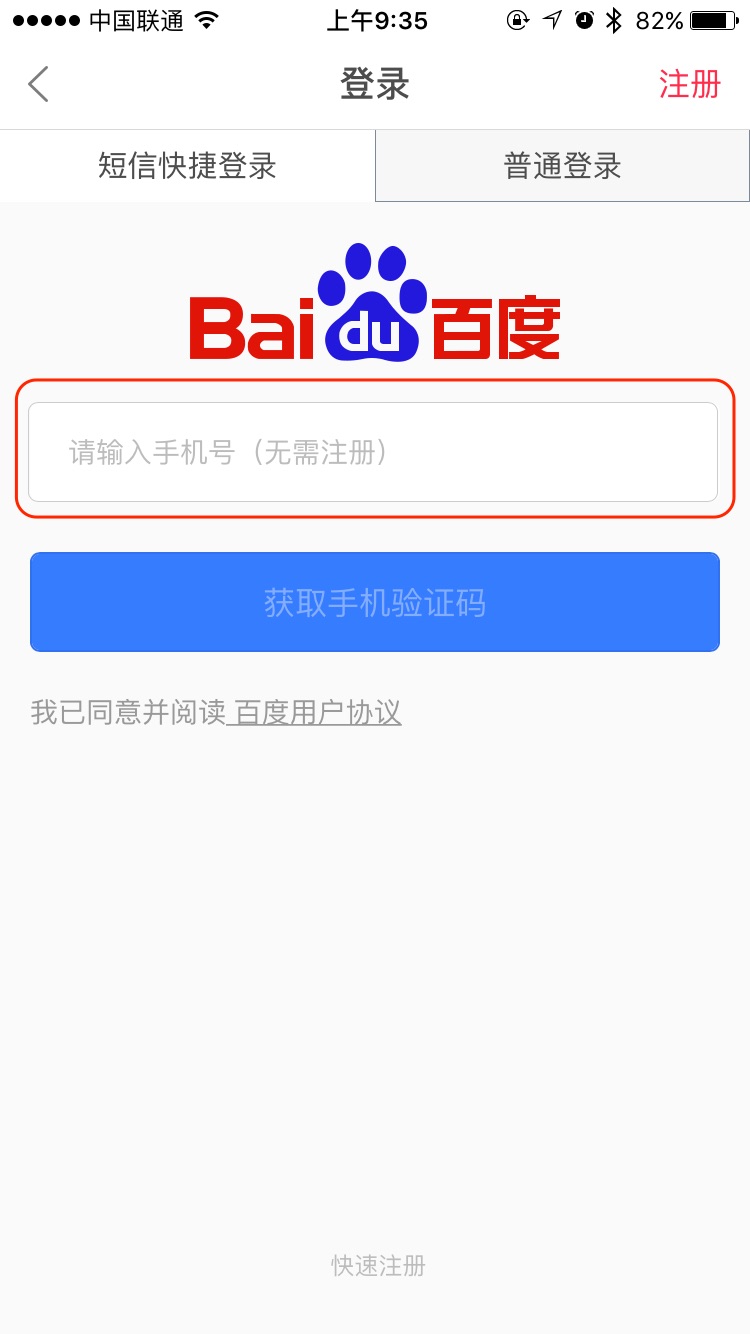750x1334 pixels.
Task: Switch to the 短信快捷登录 tab
Action: coord(187,166)
